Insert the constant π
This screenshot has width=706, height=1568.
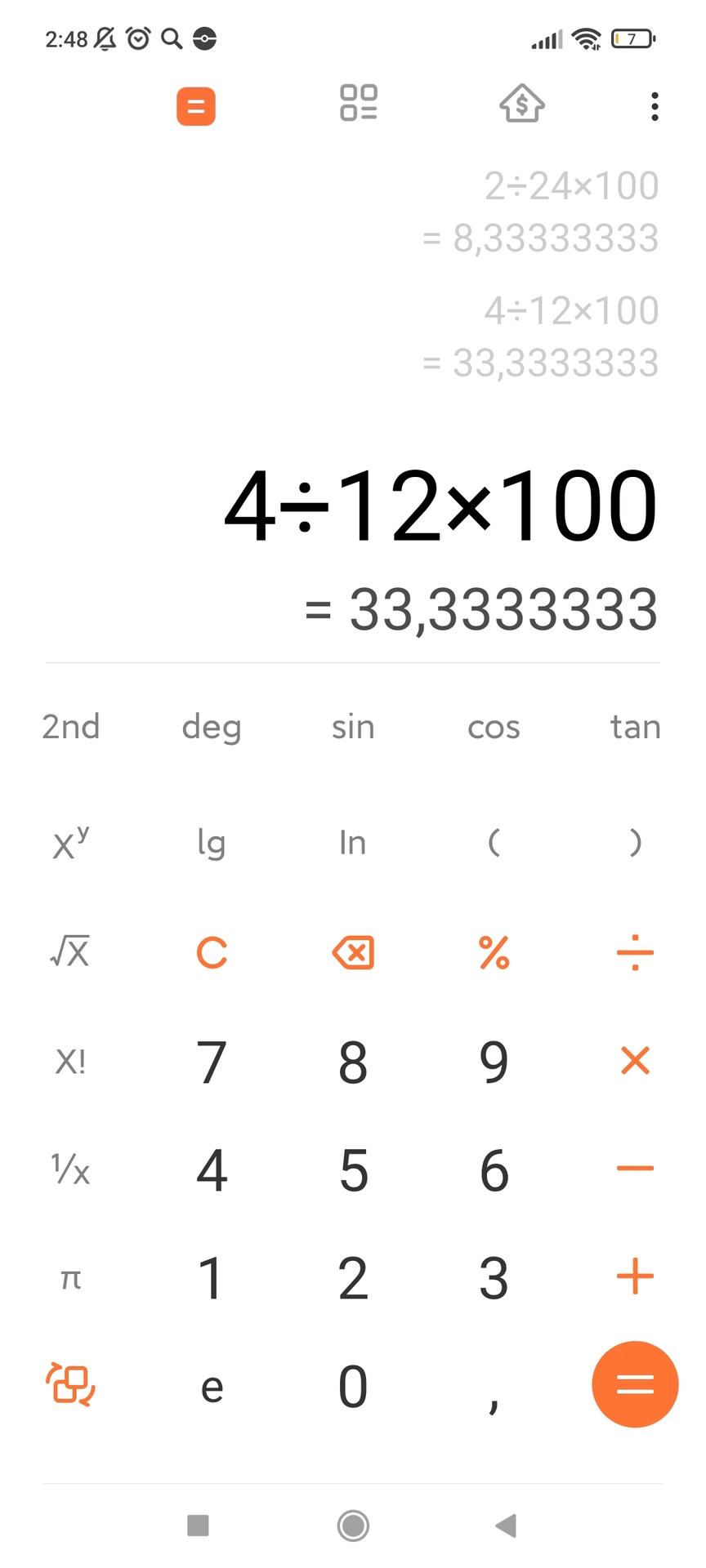point(71,1278)
